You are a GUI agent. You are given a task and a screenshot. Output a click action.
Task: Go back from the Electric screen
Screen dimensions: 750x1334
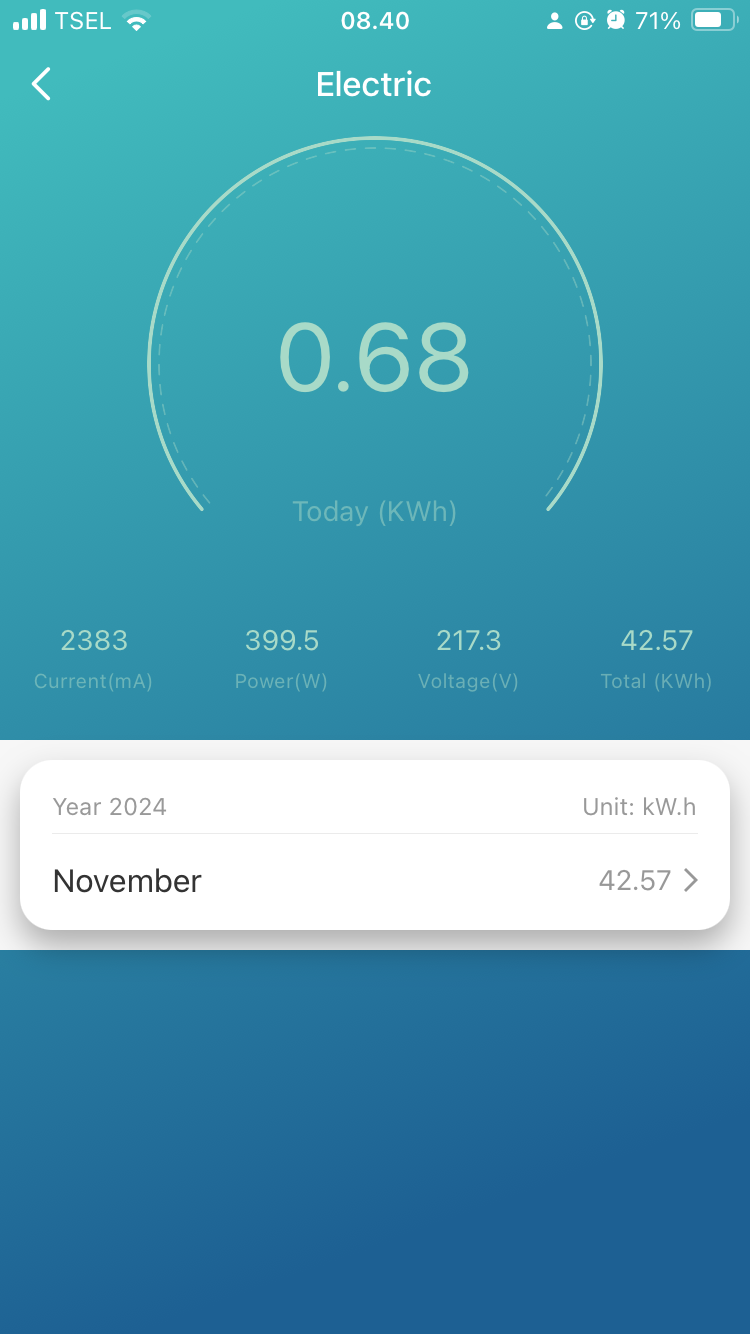tap(41, 84)
